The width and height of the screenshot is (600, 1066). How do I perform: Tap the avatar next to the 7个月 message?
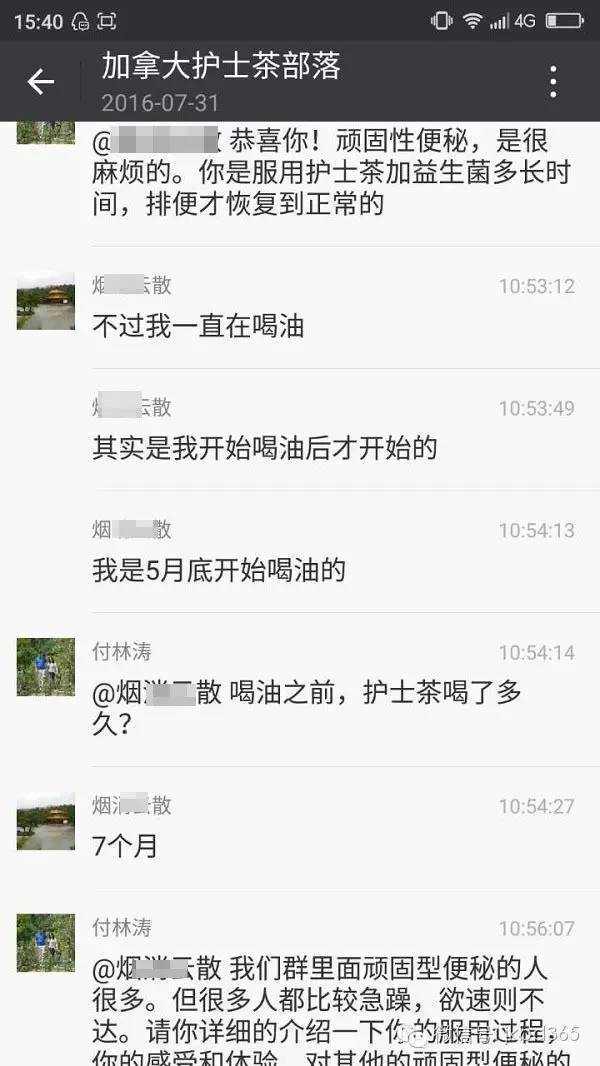tap(46, 821)
